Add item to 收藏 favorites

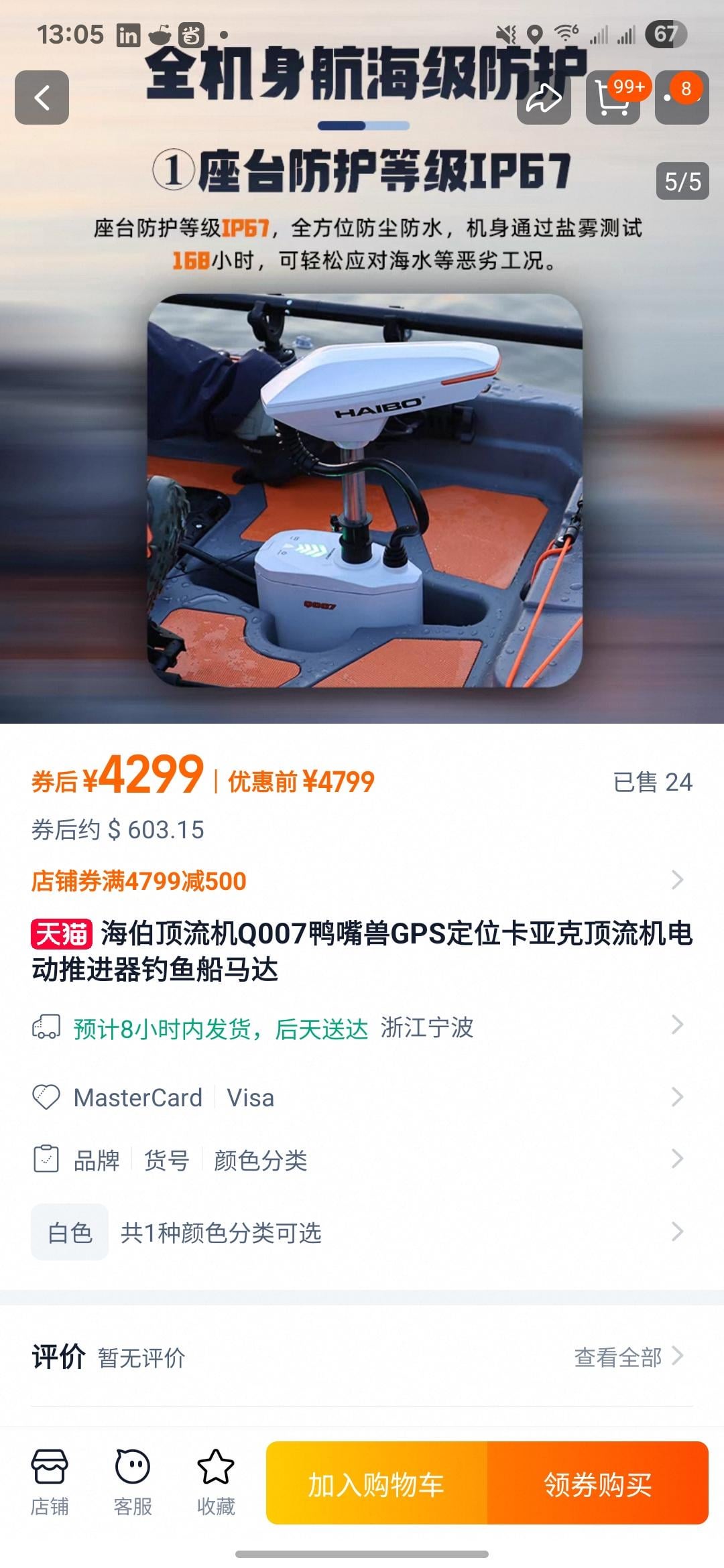pyautogui.click(x=216, y=1482)
